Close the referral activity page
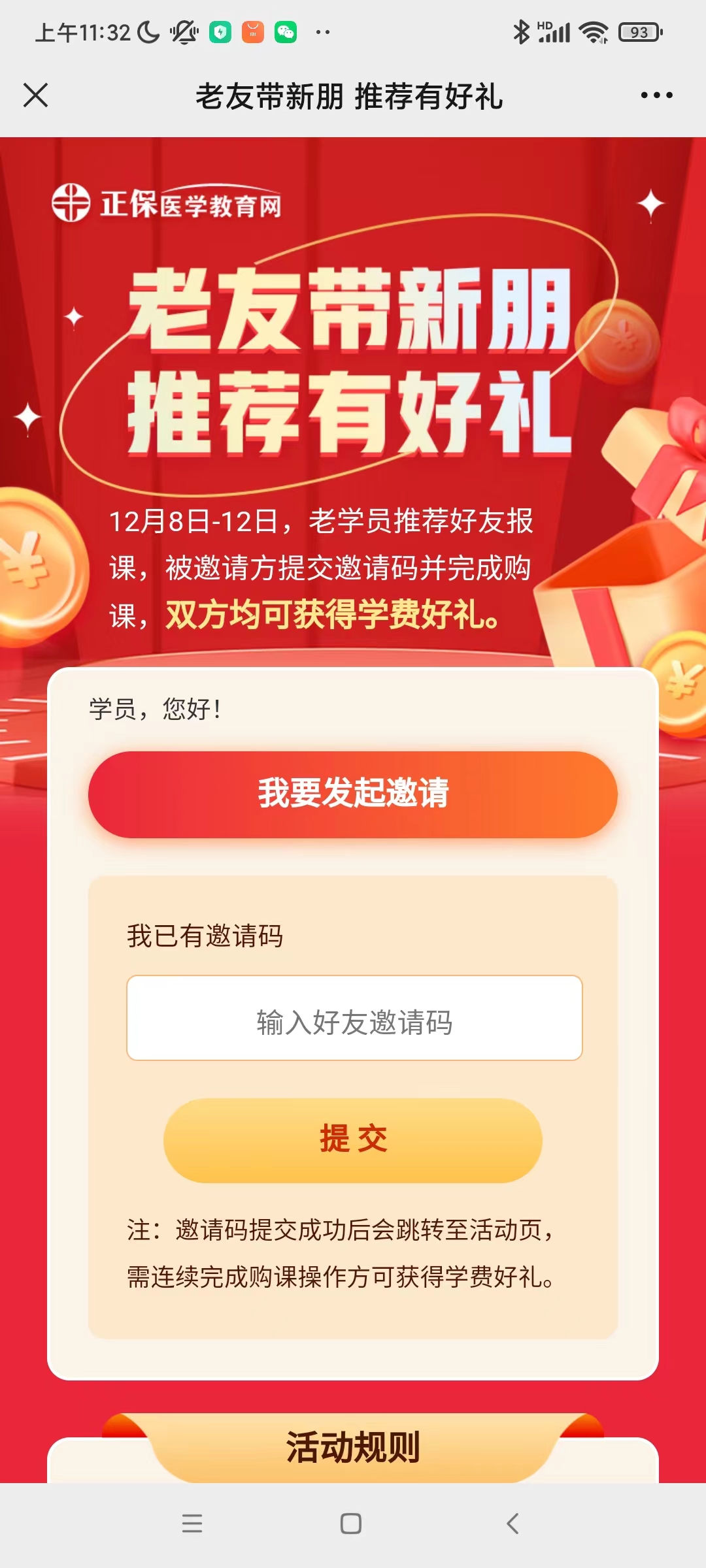This screenshot has height=1568, width=706. click(35, 95)
